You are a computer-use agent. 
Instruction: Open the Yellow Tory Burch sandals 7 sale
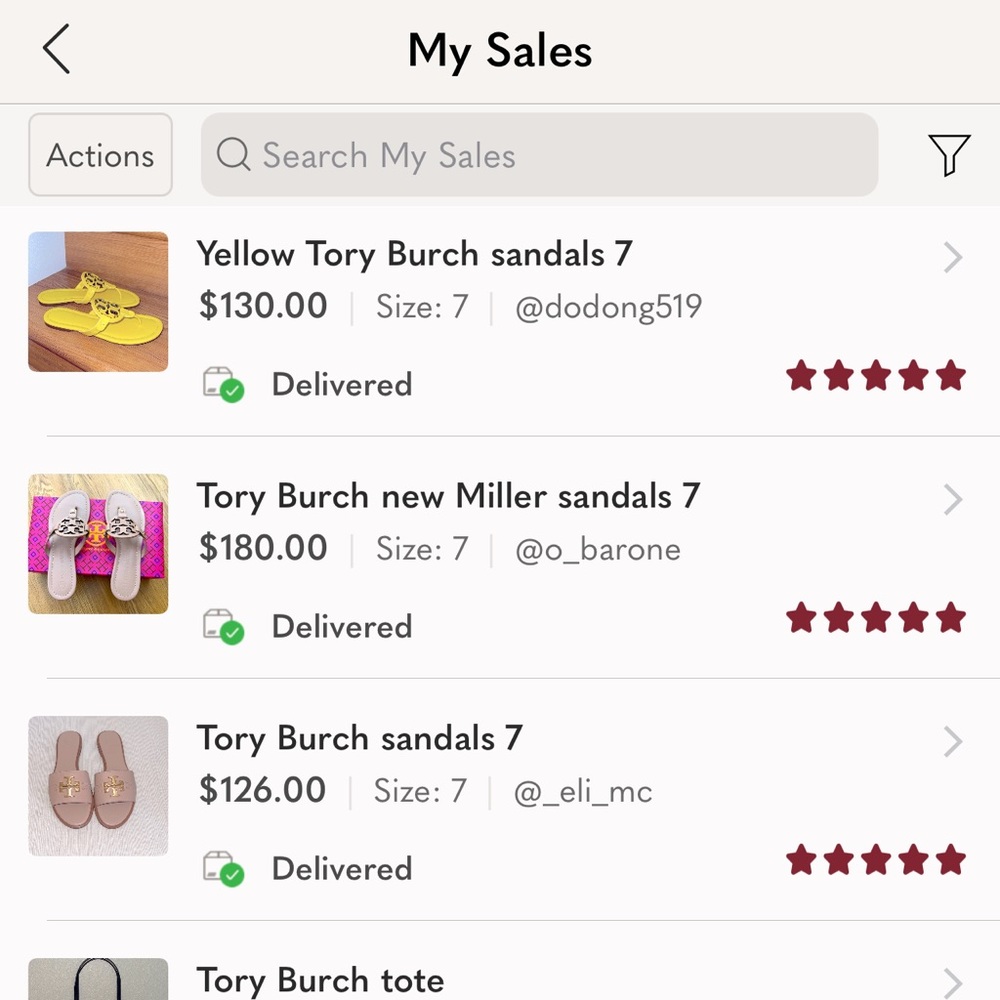(500, 318)
